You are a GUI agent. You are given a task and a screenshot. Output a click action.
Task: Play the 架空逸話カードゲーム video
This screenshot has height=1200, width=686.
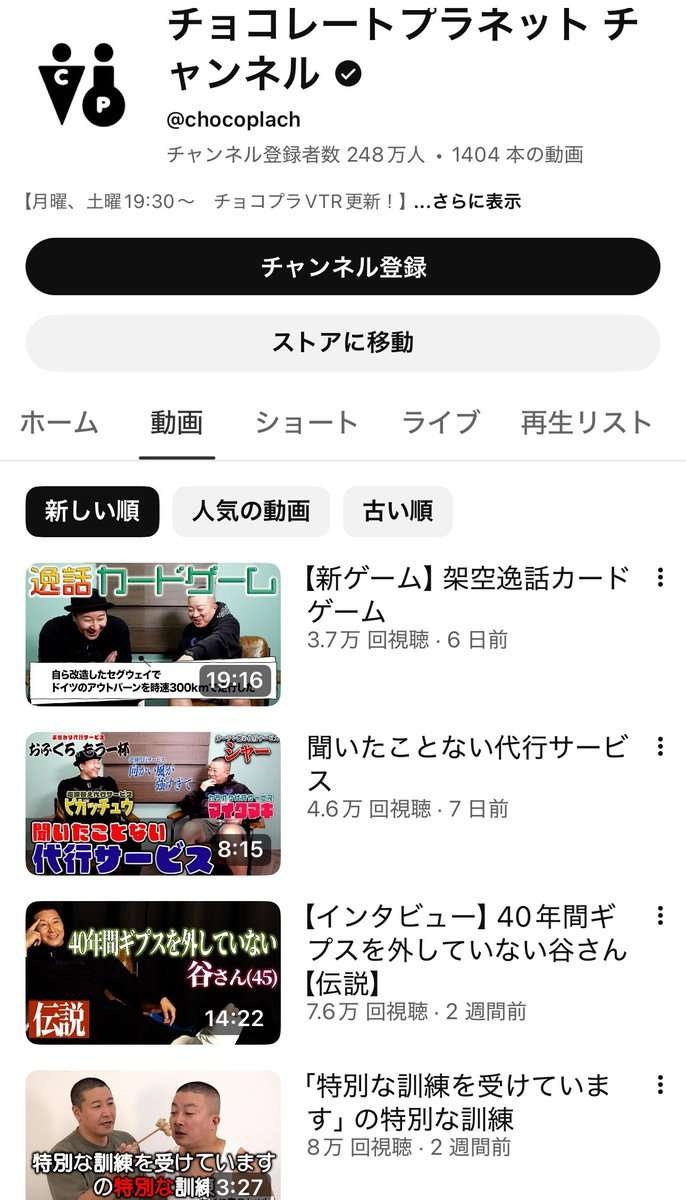(153, 634)
